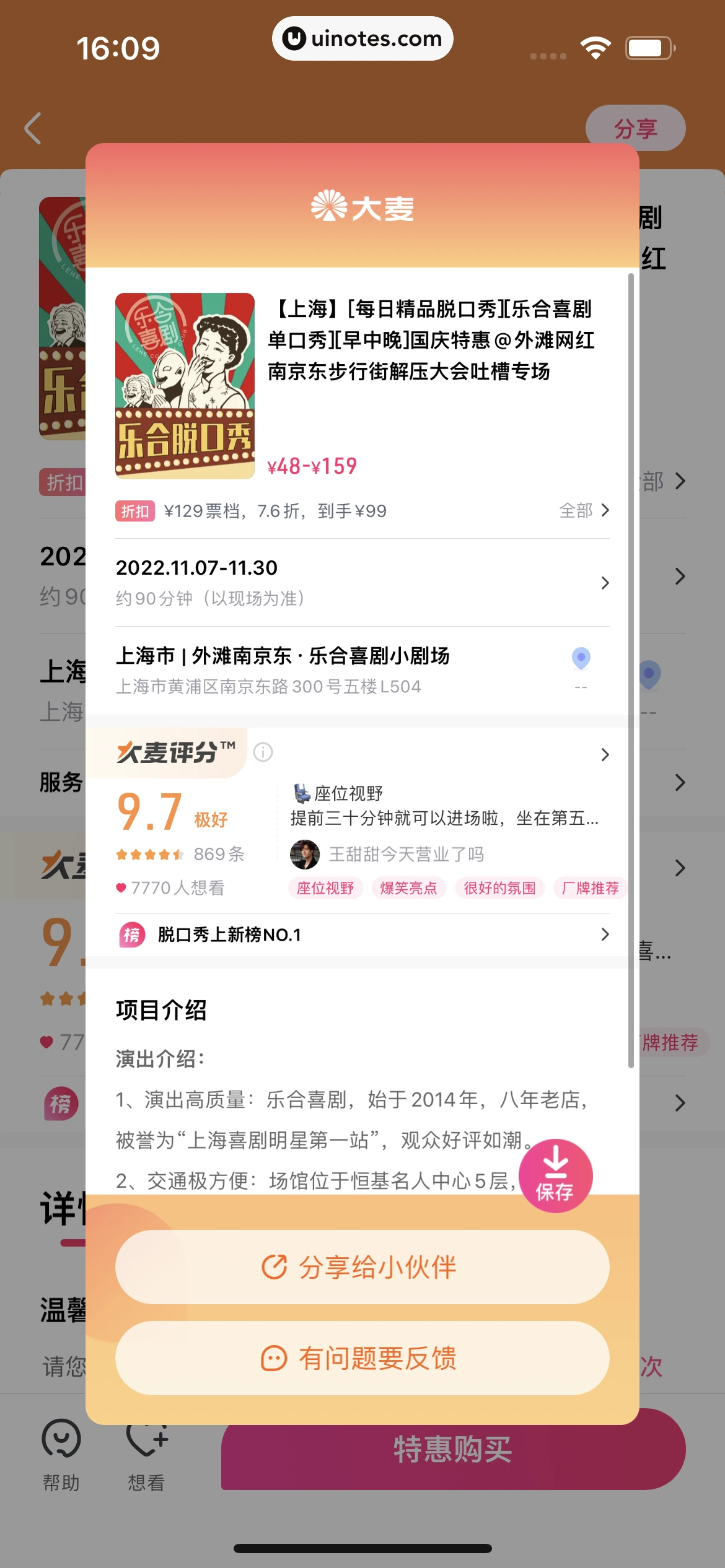
Task: Tap 分享给小伙伴 to share with friends
Action: pyautogui.click(x=362, y=1267)
